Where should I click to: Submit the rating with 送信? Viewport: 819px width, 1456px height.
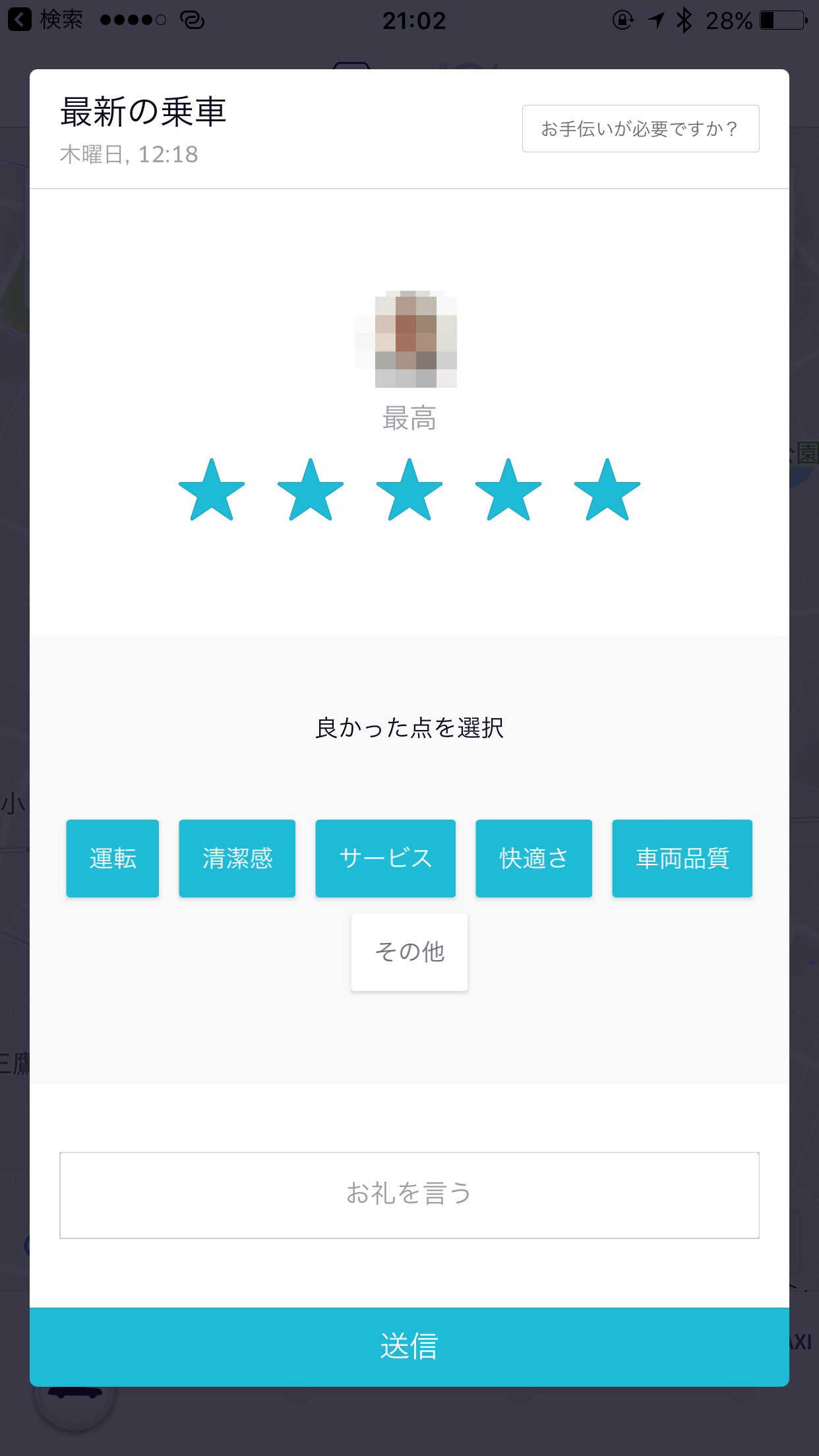(x=409, y=1347)
